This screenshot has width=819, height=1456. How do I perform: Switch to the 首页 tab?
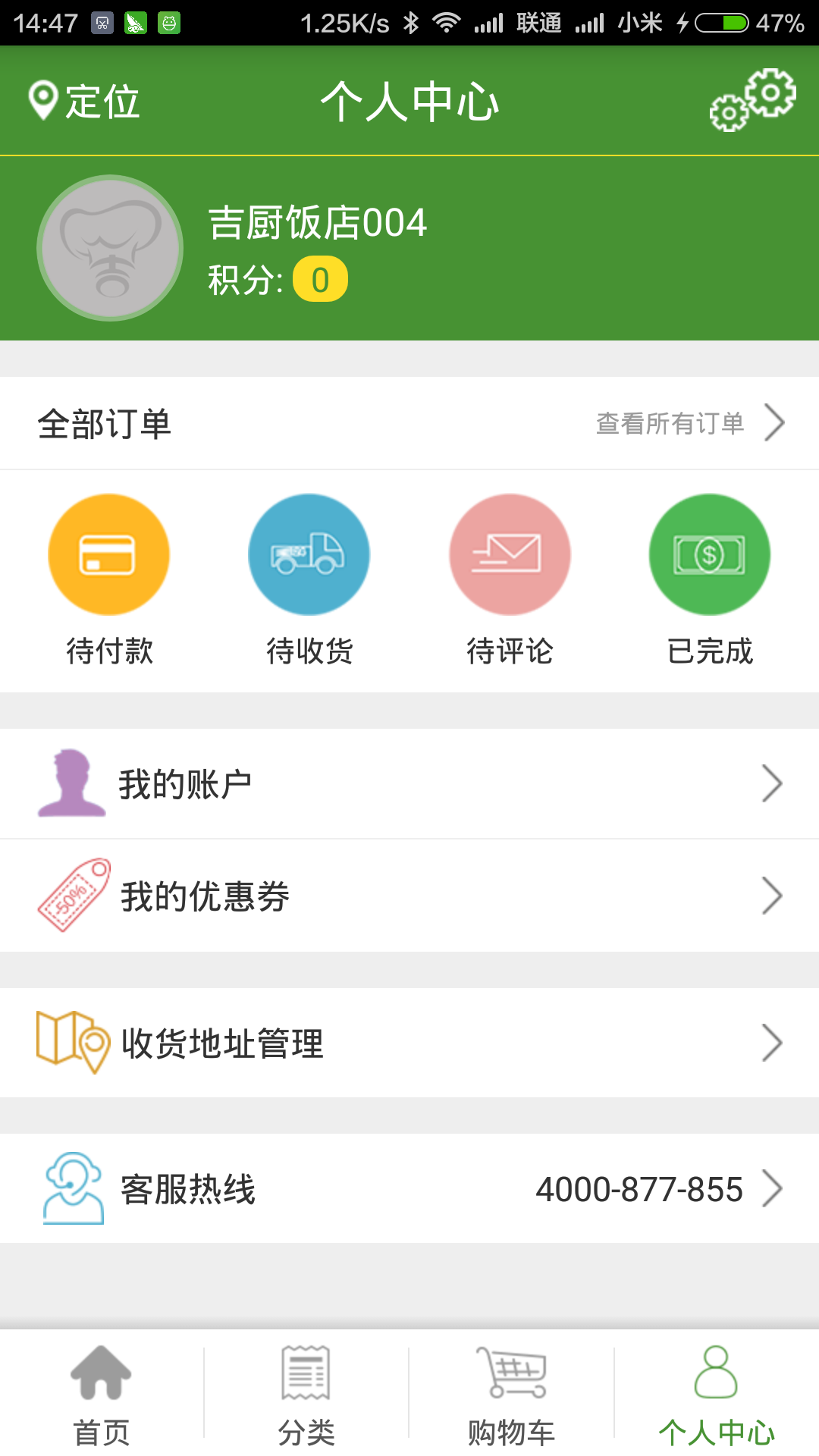[102, 1394]
